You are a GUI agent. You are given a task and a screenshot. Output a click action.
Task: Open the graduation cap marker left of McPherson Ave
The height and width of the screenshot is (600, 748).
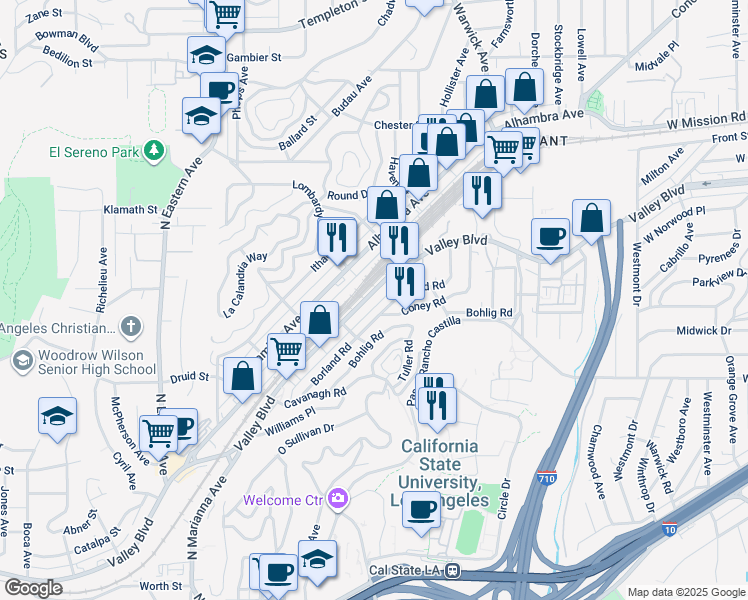[57, 418]
